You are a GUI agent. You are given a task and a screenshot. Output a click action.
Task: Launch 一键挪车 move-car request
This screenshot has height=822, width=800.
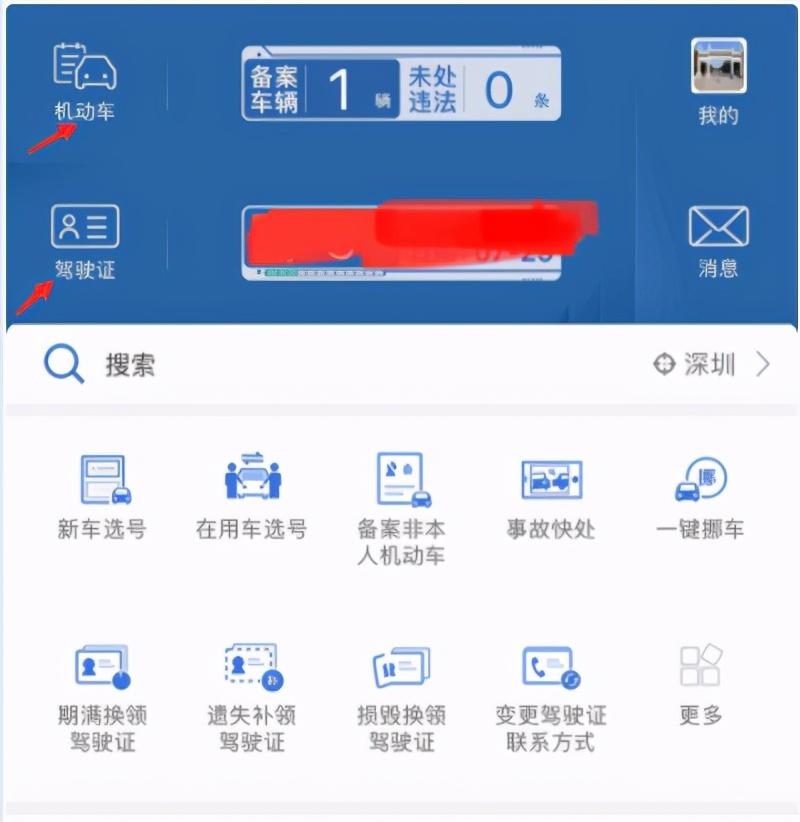(700, 498)
